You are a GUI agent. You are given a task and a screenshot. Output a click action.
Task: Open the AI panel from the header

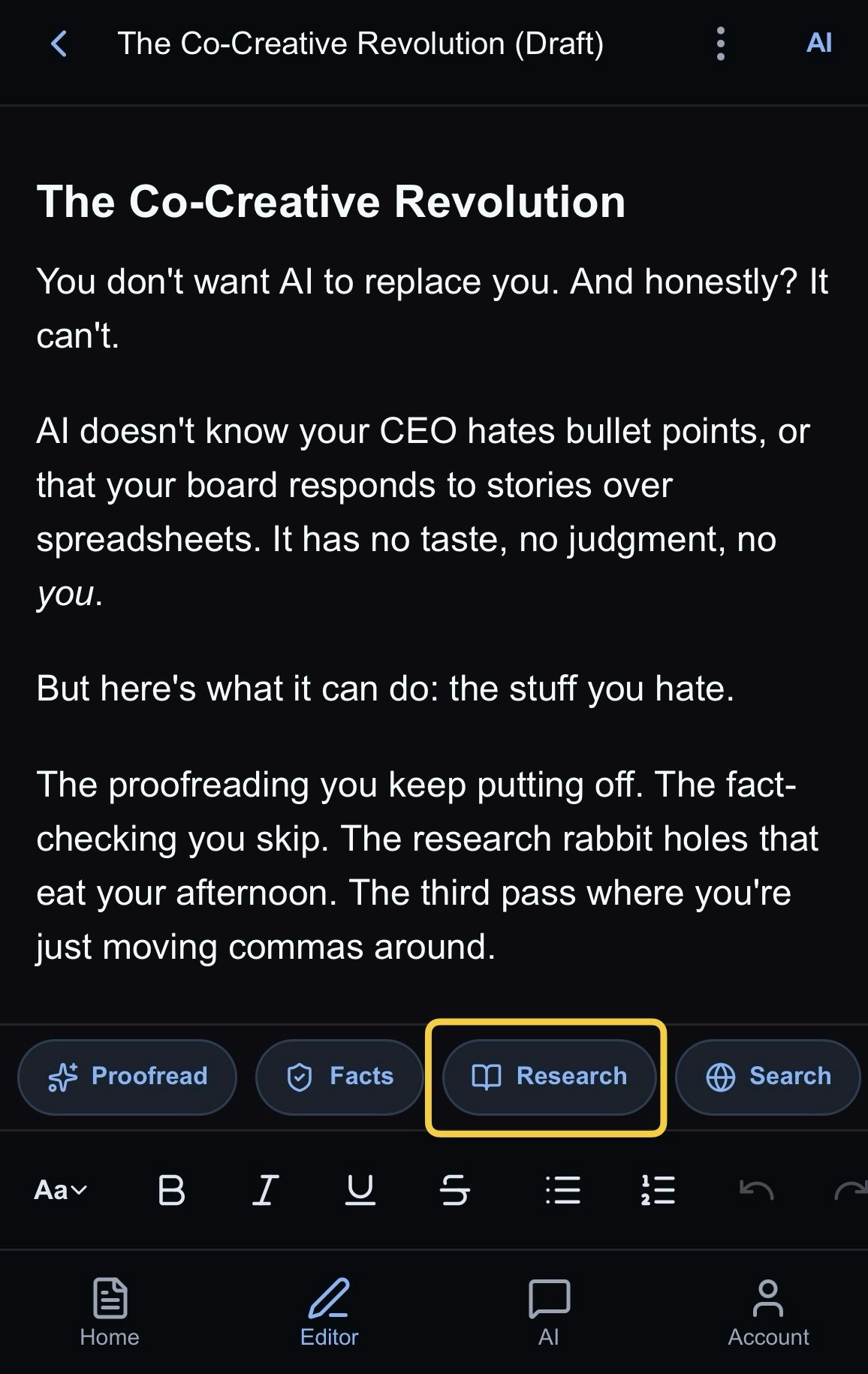tap(818, 44)
